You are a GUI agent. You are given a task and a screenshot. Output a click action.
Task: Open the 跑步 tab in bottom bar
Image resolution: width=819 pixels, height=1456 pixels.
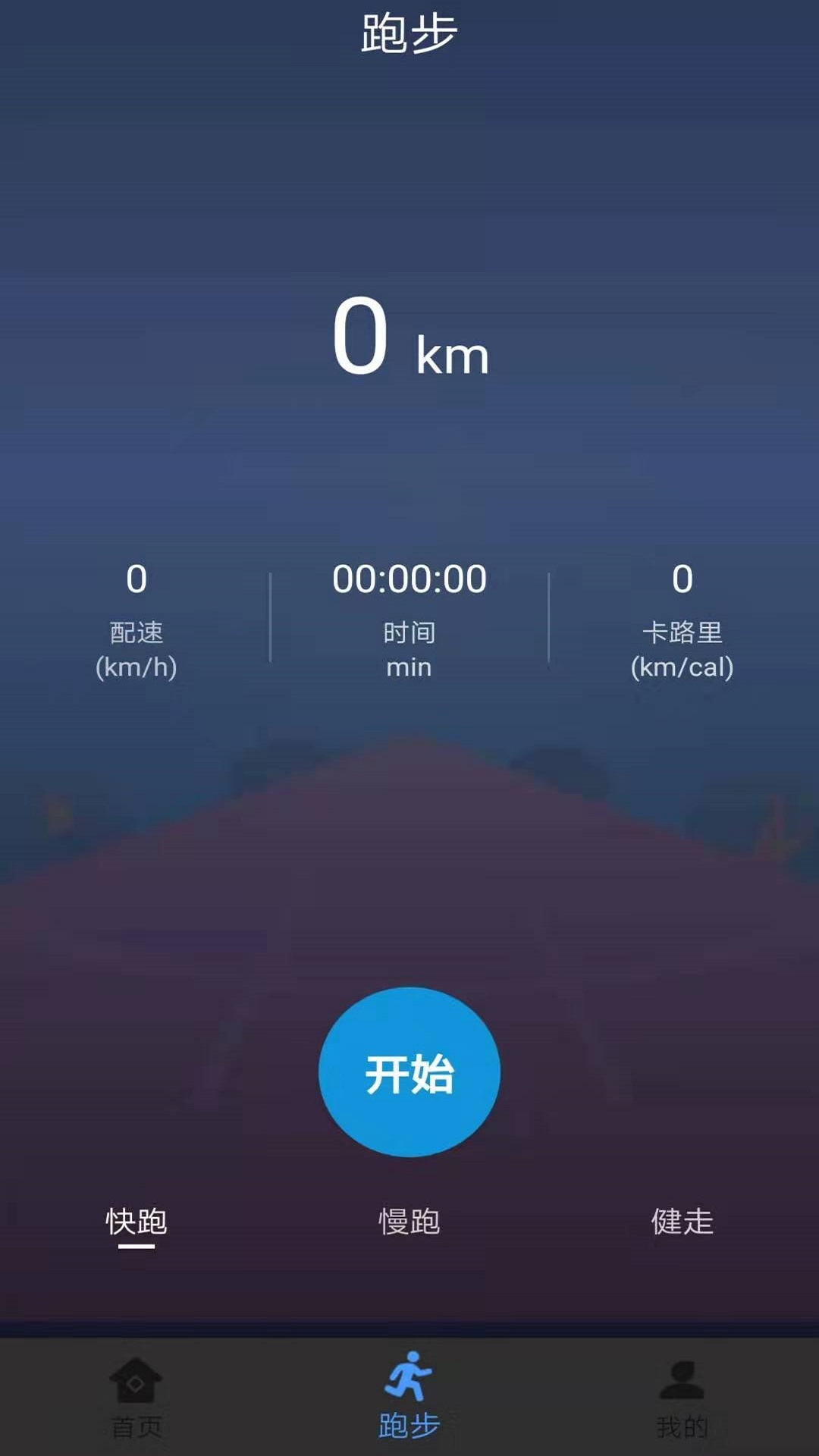point(409,1396)
